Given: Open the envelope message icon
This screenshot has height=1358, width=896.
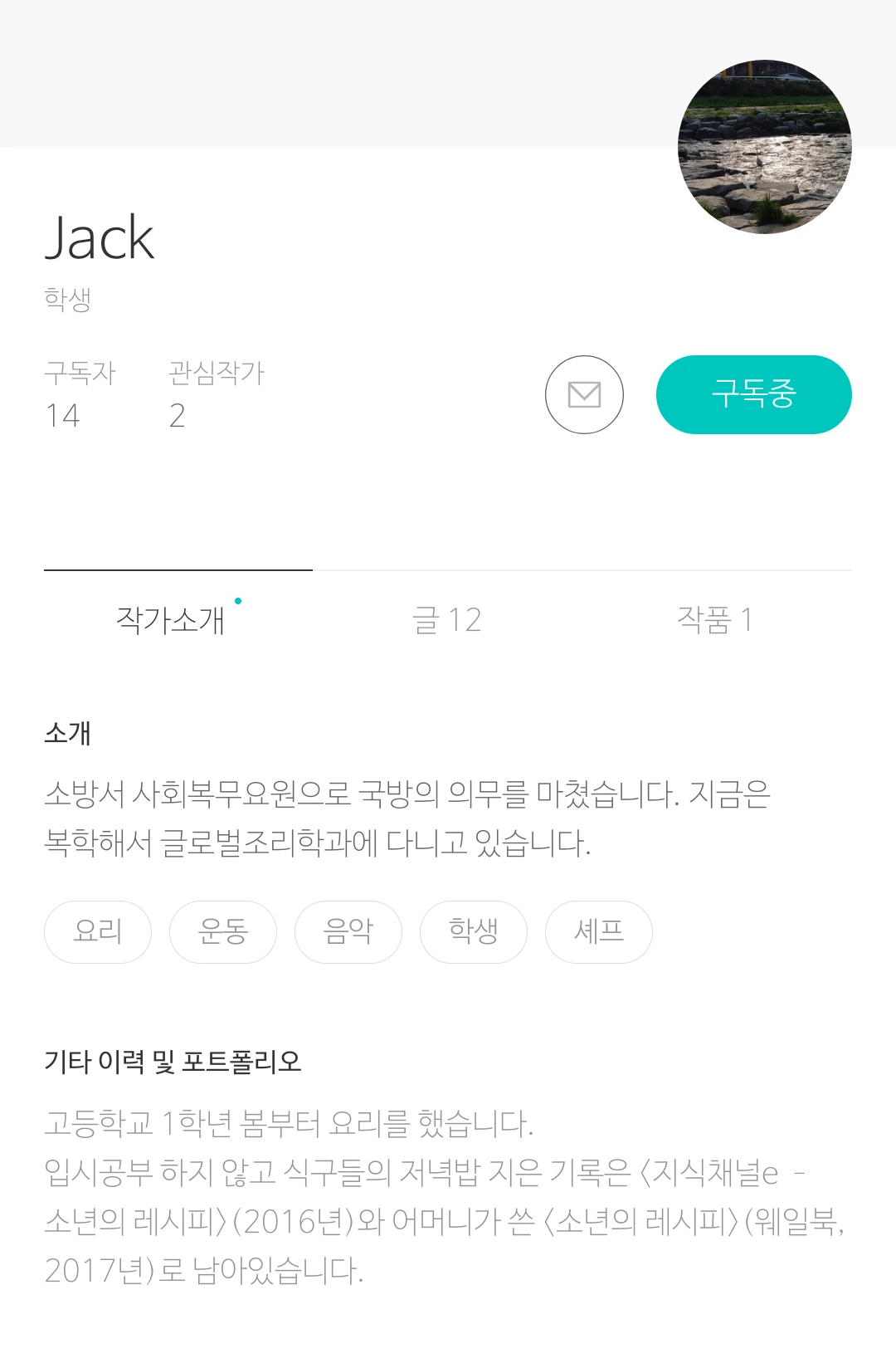Looking at the screenshot, I should [584, 394].
